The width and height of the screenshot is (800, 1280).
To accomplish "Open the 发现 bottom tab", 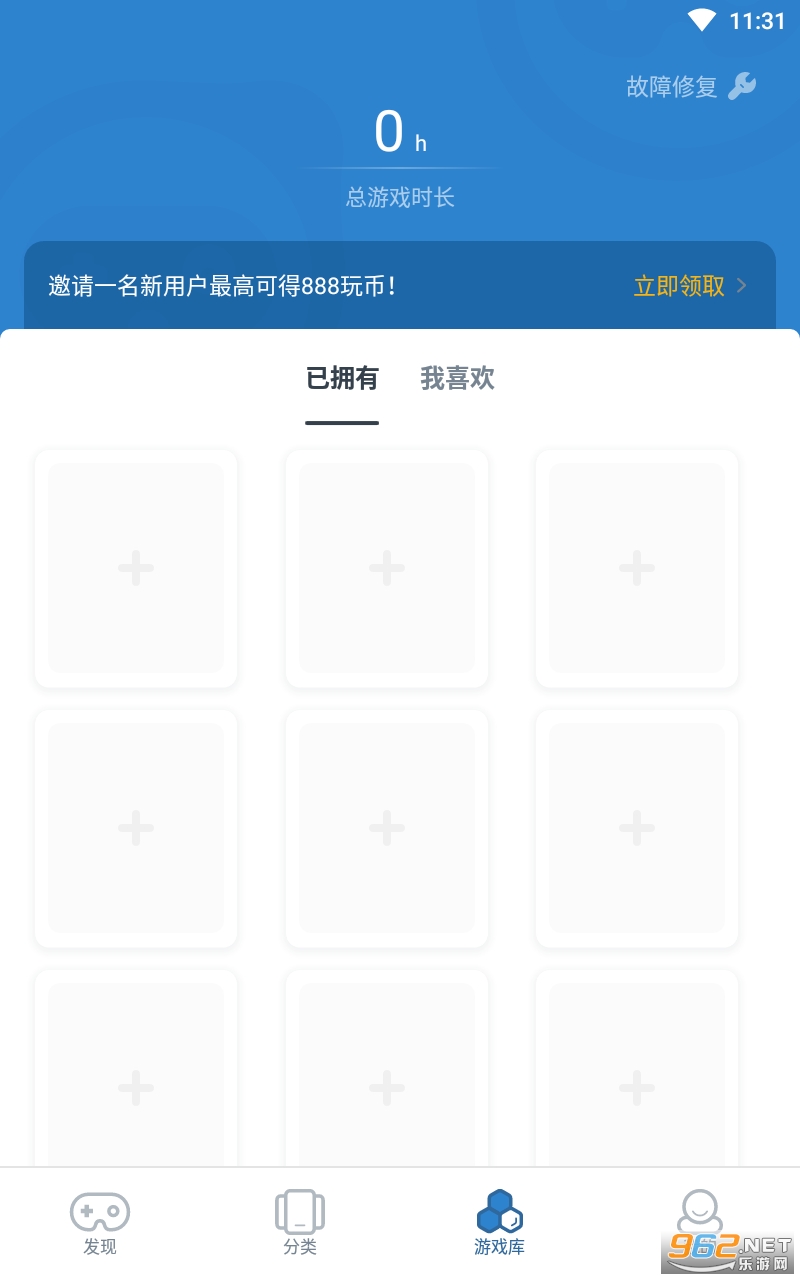I will tap(100, 1222).
